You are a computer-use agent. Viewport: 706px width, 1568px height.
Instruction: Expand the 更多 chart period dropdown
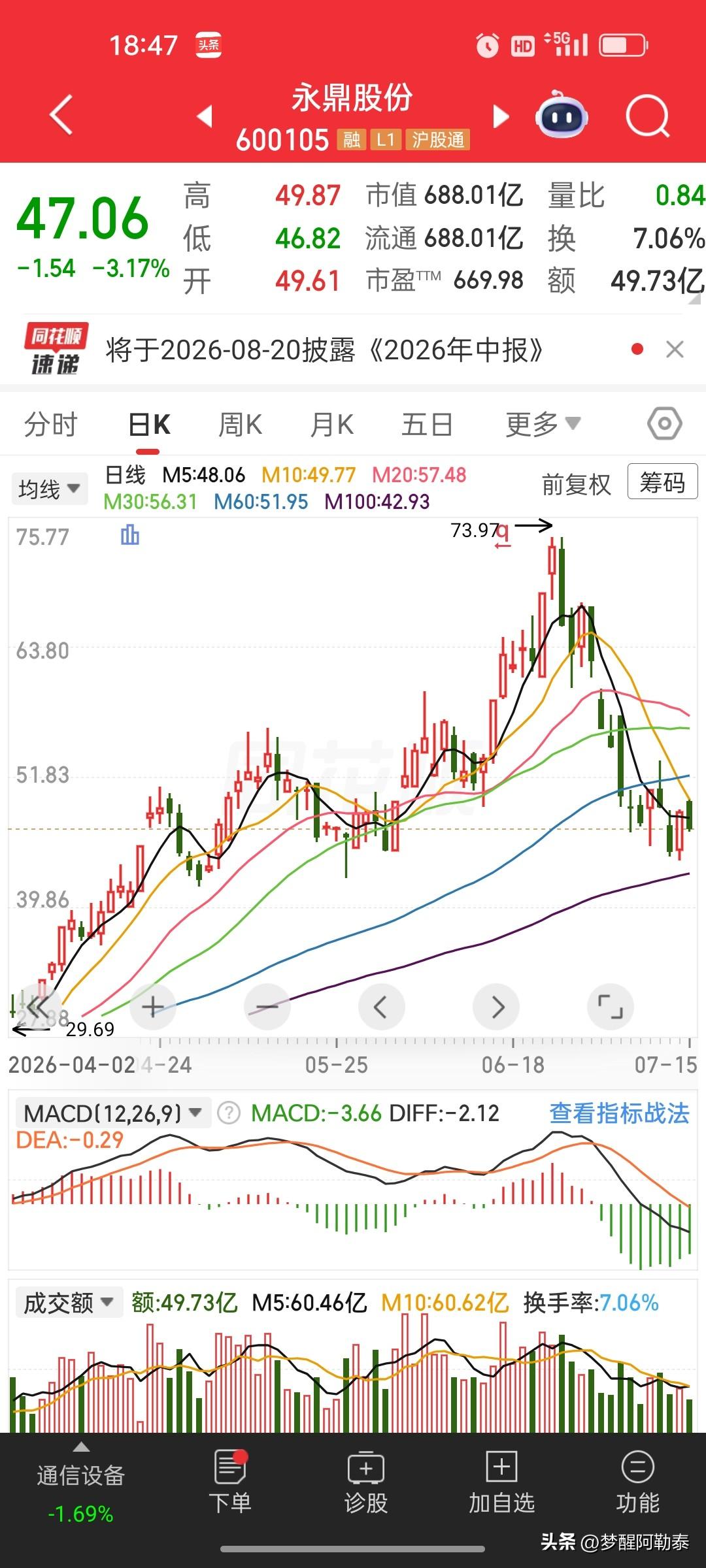(543, 425)
